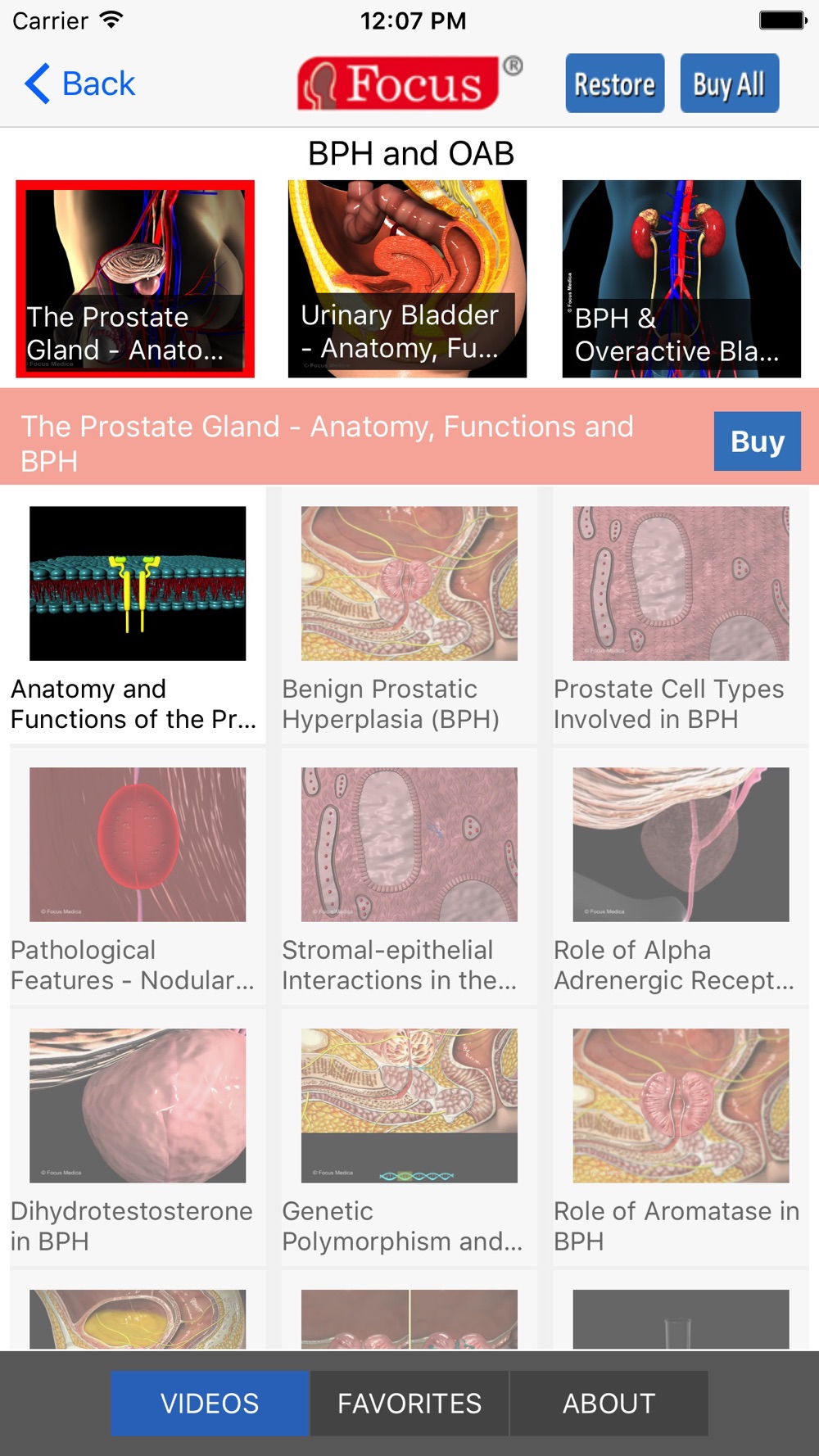Open Prostate Cell Types Involved in BPH

click(681, 616)
